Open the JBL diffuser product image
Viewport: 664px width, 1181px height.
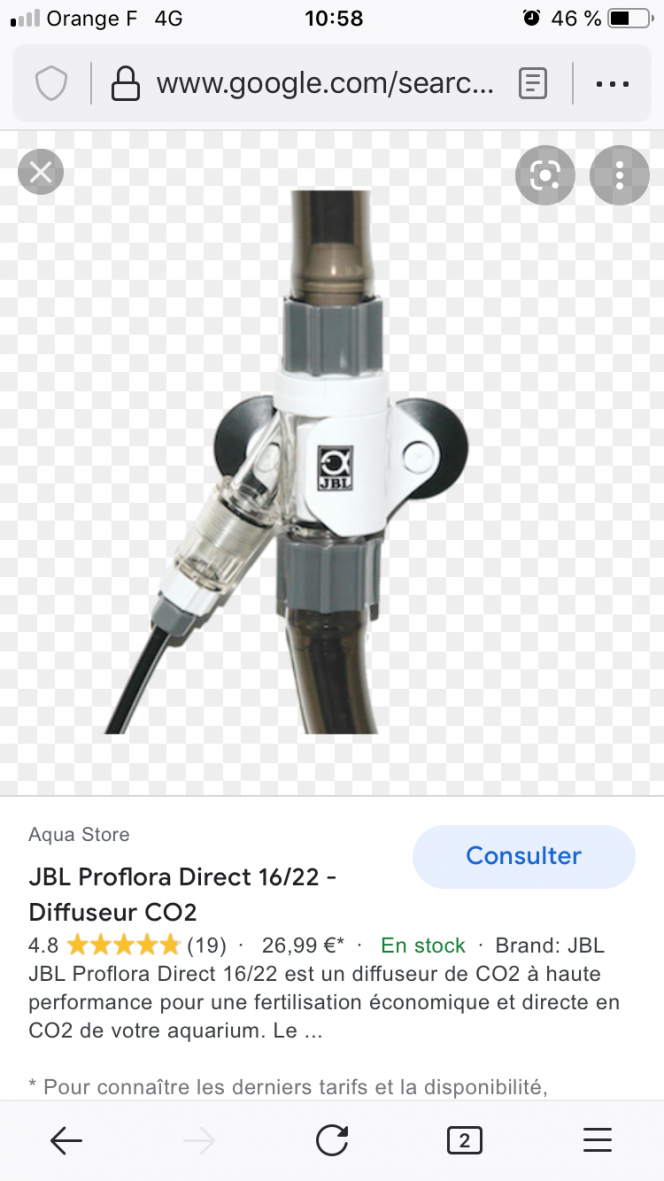click(x=332, y=462)
